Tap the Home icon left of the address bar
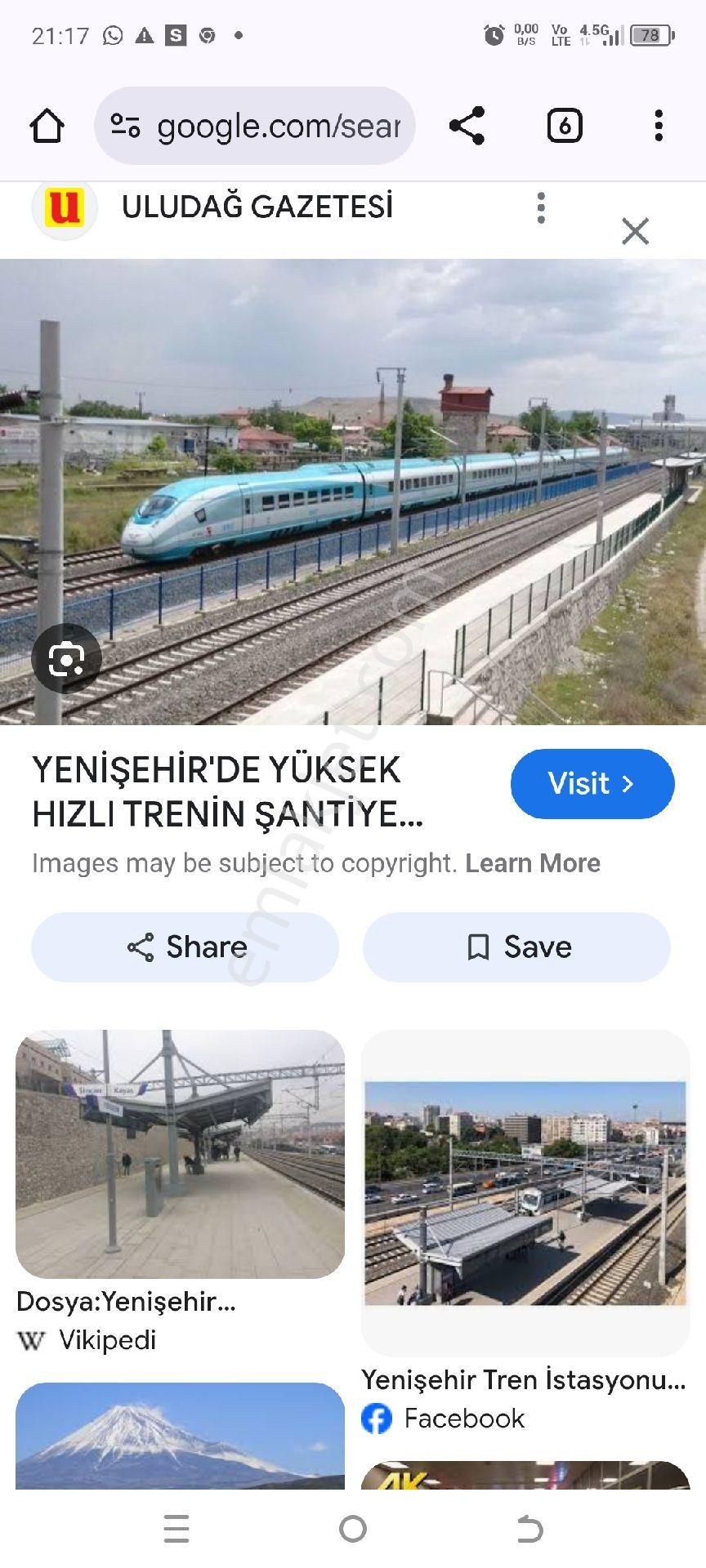The width and height of the screenshot is (706, 1568). [x=47, y=126]
